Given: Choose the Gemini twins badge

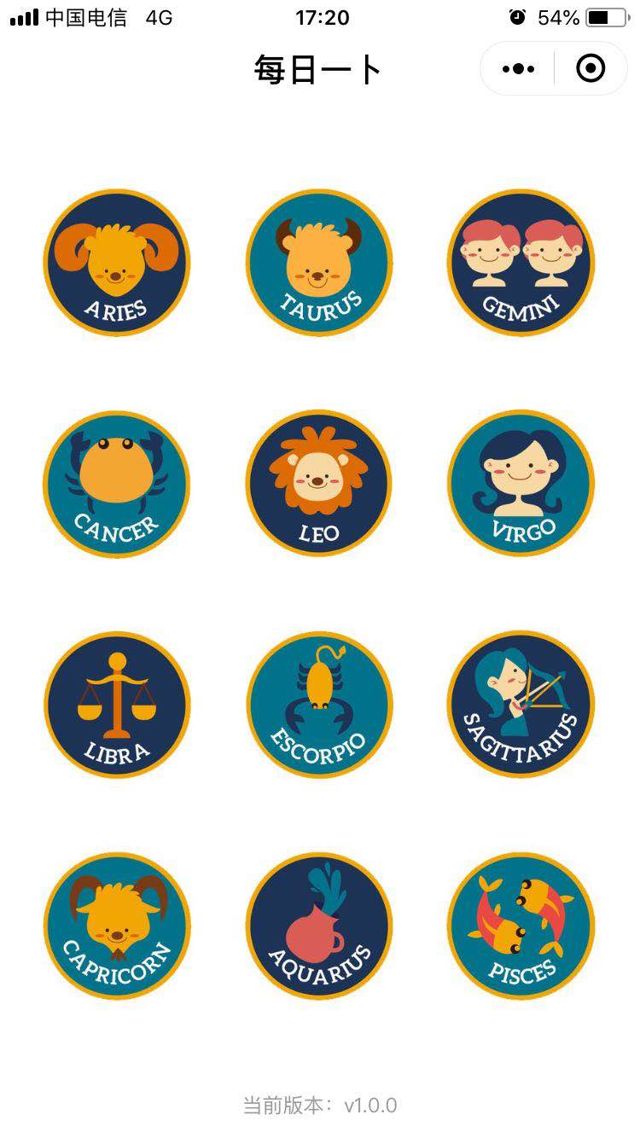Looking at the screenshot, I should click(521, 263).
